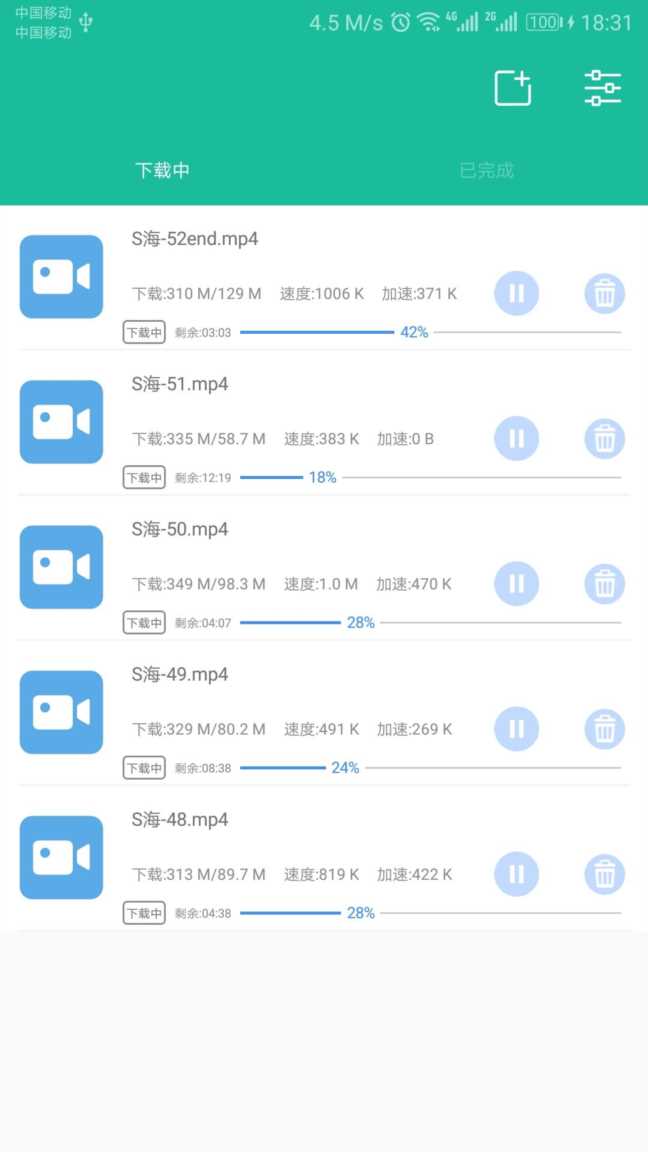
Task: Open the S海-50.mp4 video thumbnail
Action: coord(61,567)
